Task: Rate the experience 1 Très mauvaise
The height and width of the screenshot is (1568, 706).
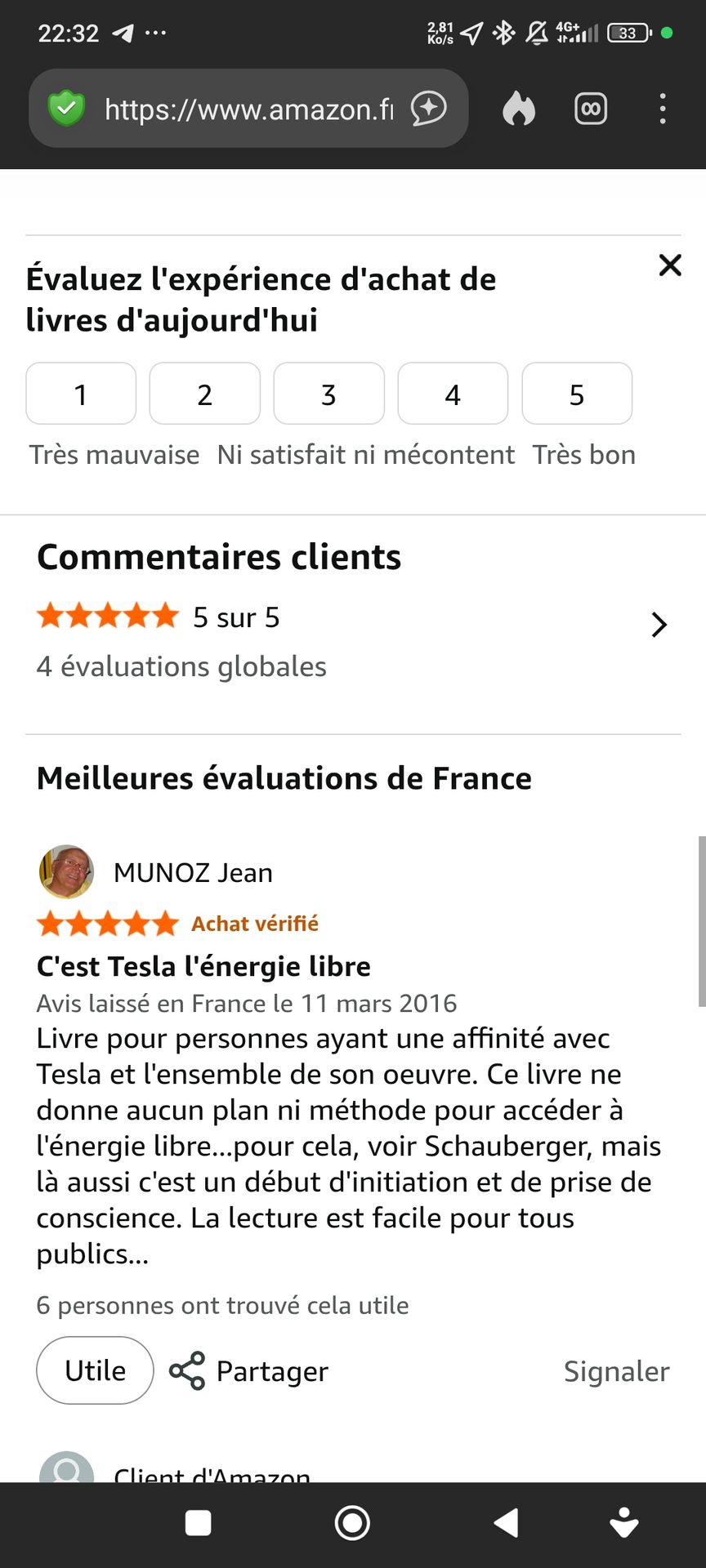Action: pos(81,394)
